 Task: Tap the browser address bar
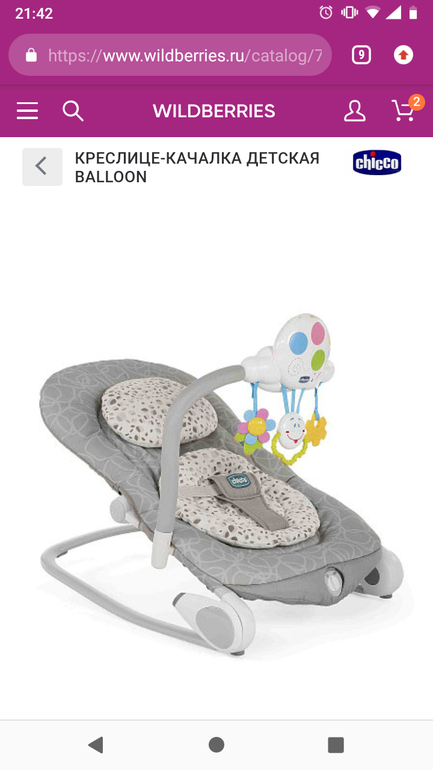point(170,55)
